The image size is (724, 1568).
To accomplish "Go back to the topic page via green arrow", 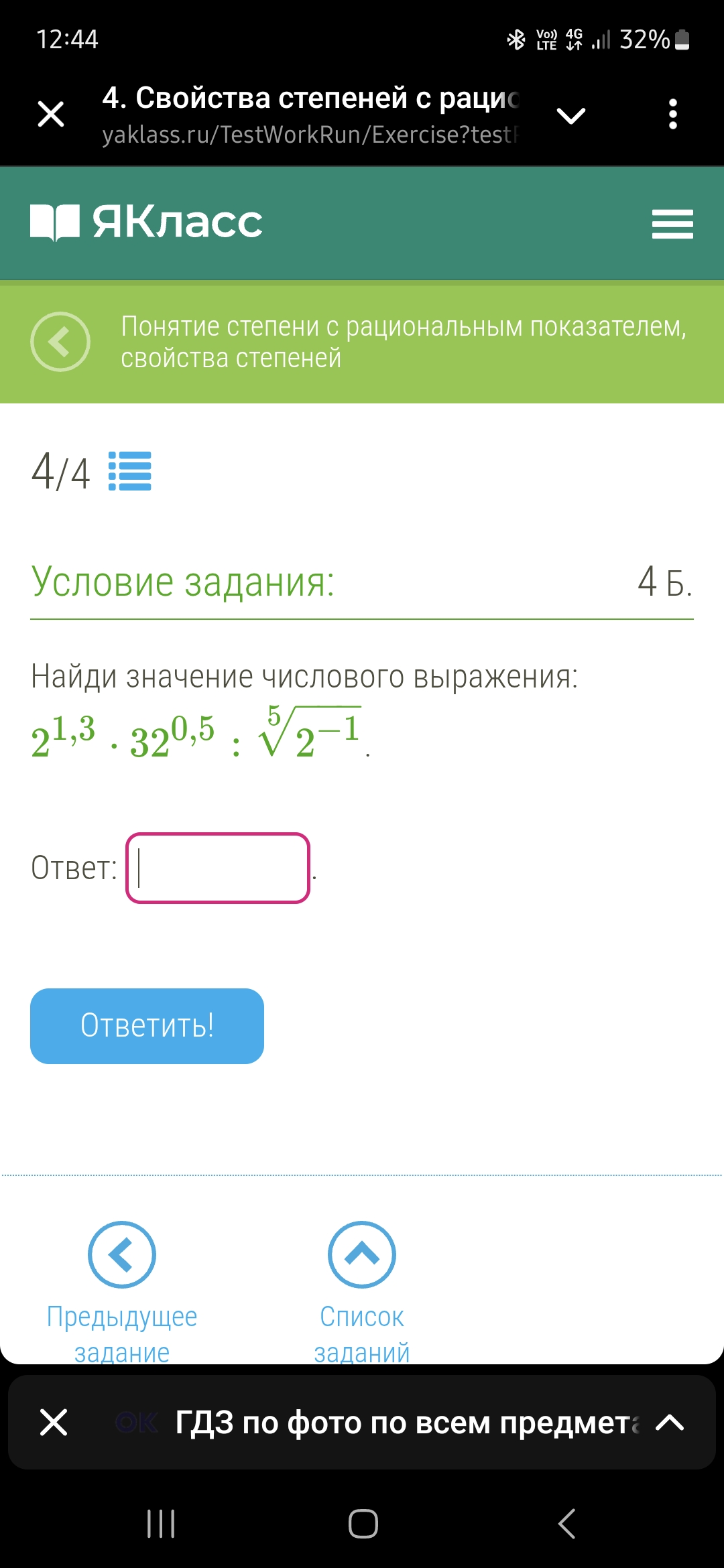I will coord(60,342).
